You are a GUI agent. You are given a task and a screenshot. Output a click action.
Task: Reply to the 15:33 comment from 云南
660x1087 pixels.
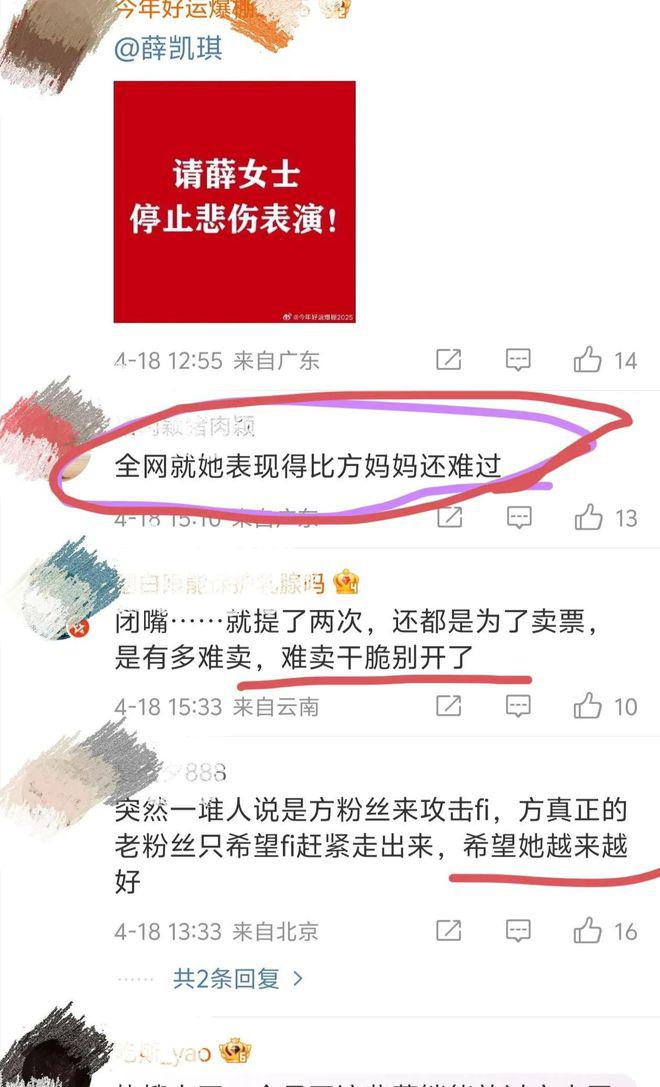tap(517, 707)
